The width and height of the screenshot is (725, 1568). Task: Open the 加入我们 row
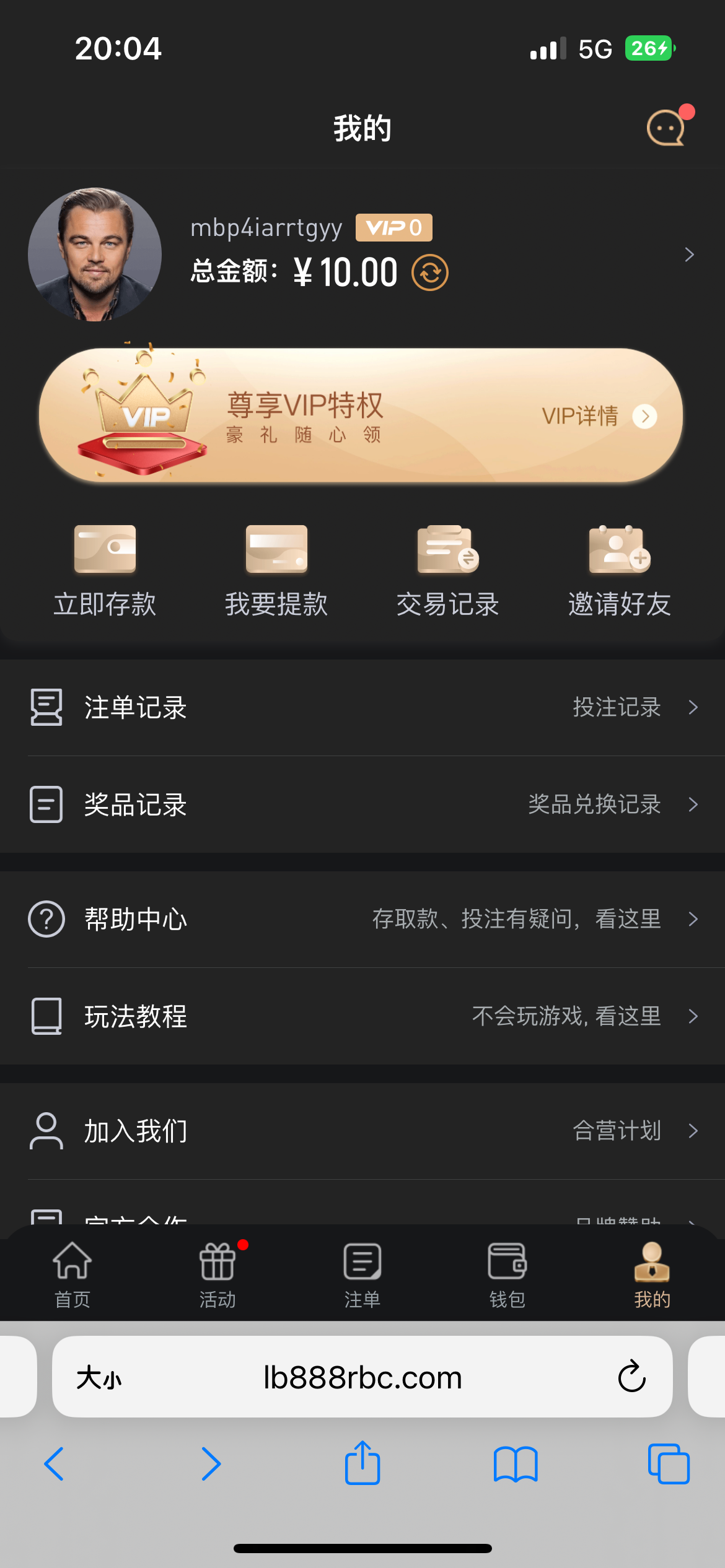point(362,1131)
